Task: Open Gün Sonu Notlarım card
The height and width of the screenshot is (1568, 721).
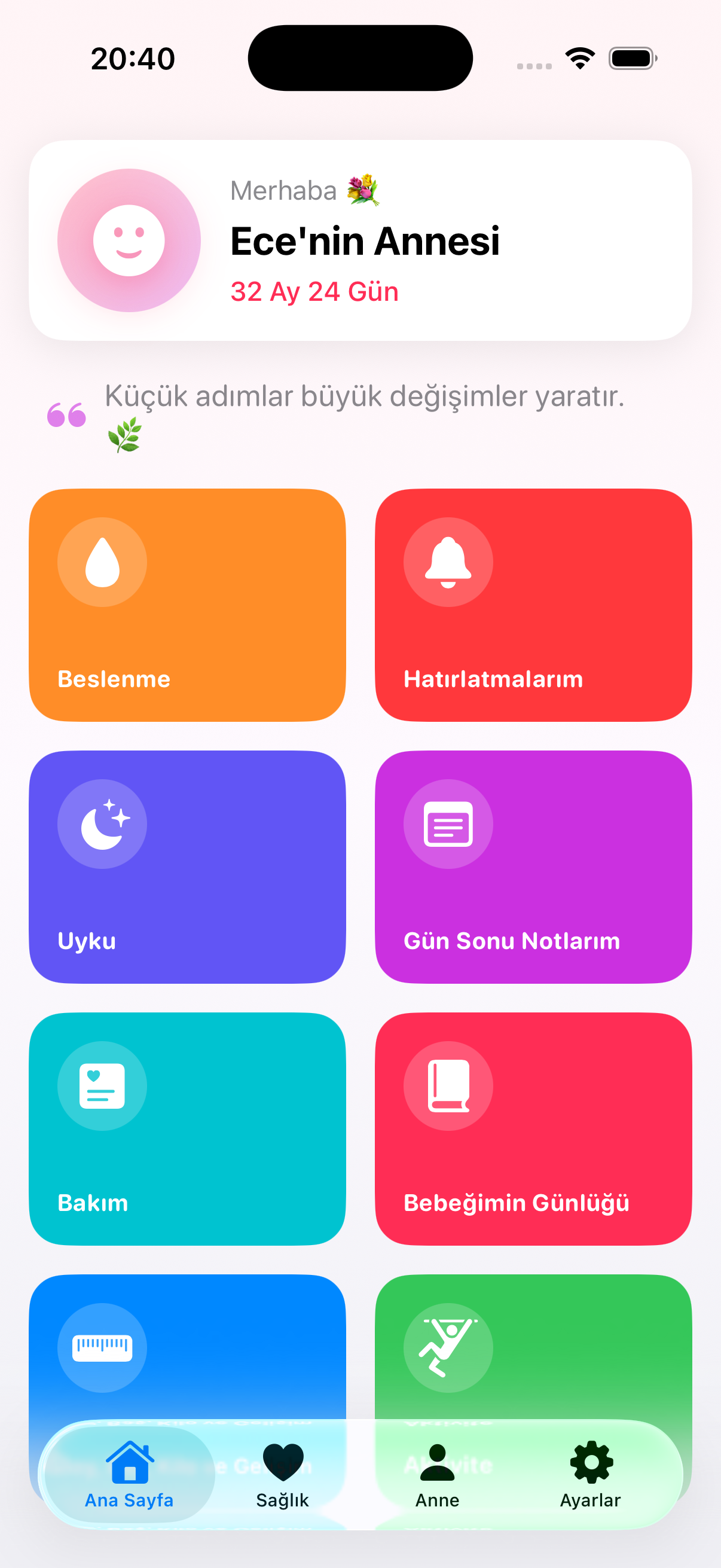Action: click(533, 866)
